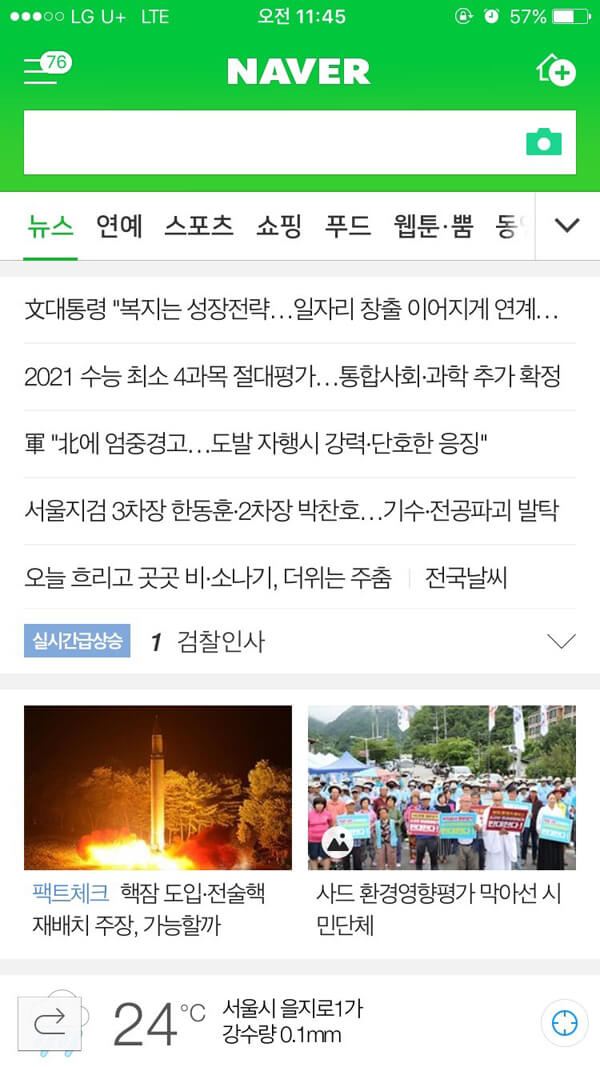The width and height of the screenshot is (600, 1067).
Task: Open camera search icon
Action: tap(544, 142)
